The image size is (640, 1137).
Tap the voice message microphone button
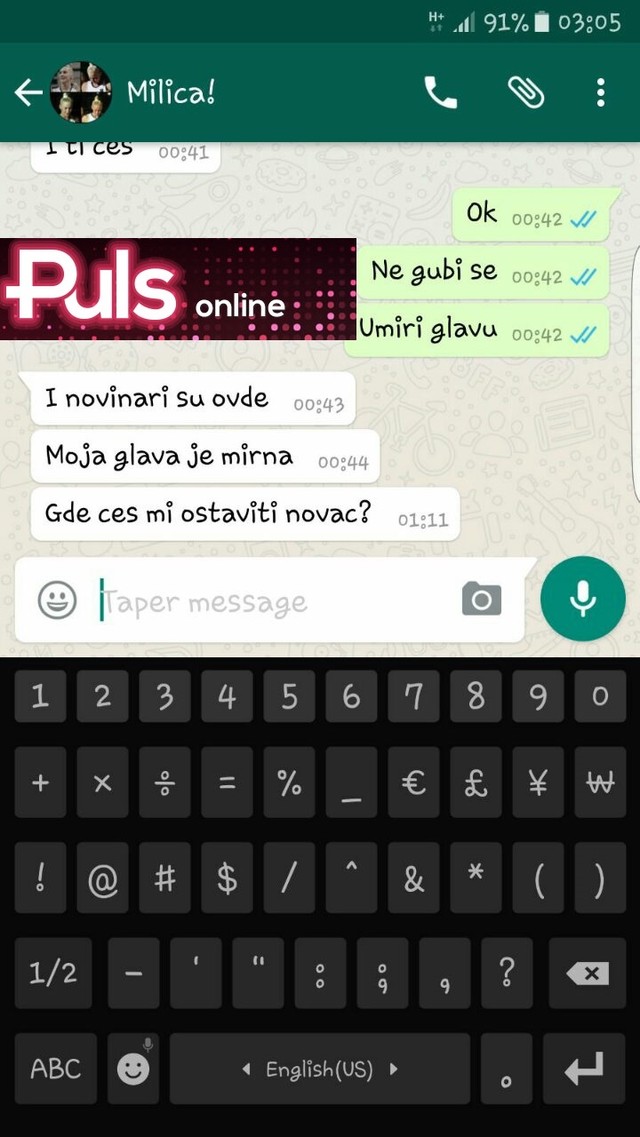(582, 598)
